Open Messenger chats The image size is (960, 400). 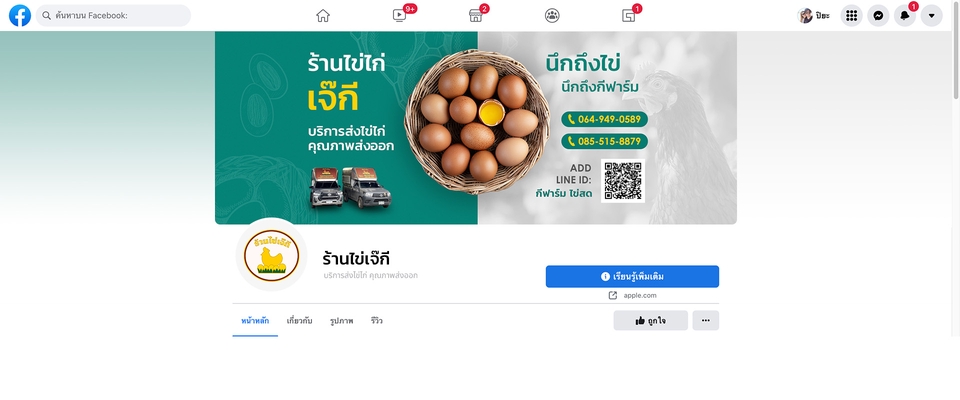pos(878,16)
